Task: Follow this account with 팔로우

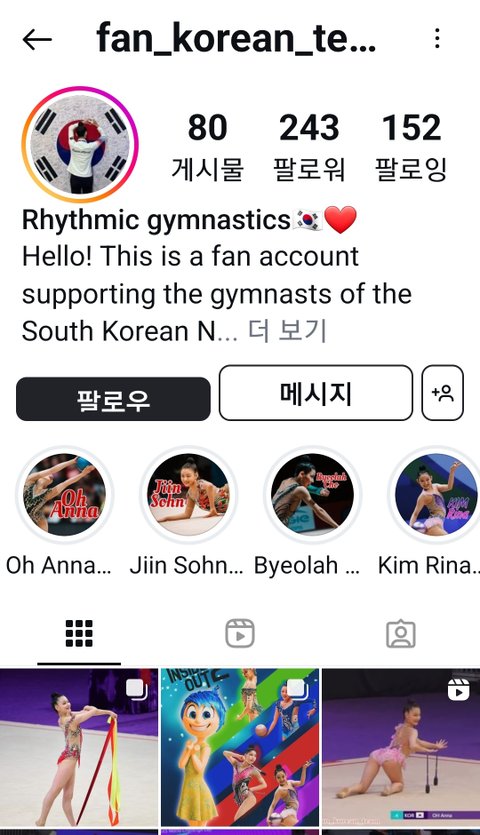Action: (113, 399)
